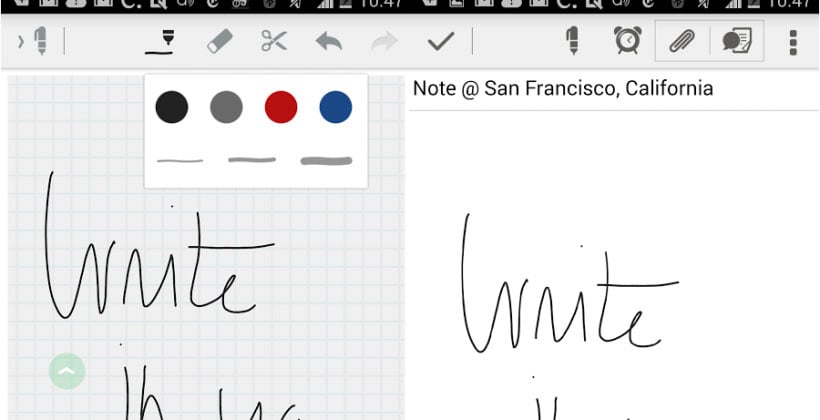The height and width of the screenshot is (420, 820).
Task: Set the thickest pen stroke width
Action: 326,160
